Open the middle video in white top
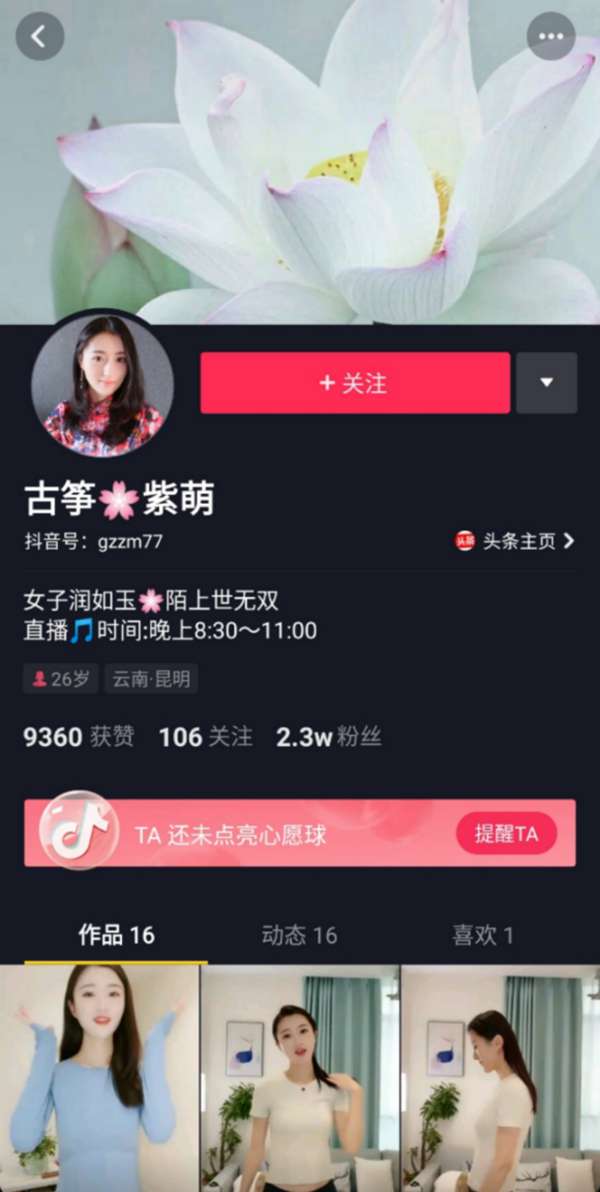Image resolution: width=600 pixels, height=1192 pixels. point(299,1078)
